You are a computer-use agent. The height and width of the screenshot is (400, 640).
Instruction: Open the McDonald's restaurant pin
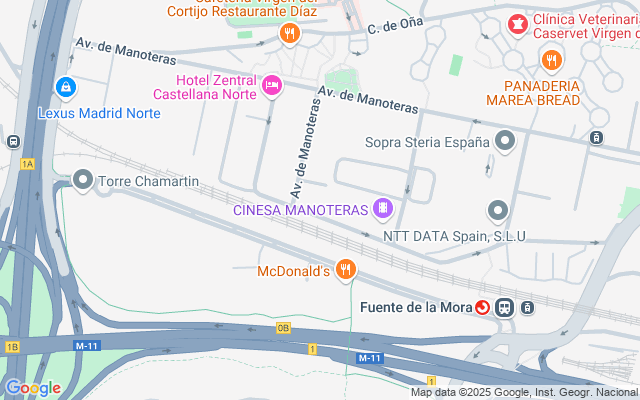346,269
